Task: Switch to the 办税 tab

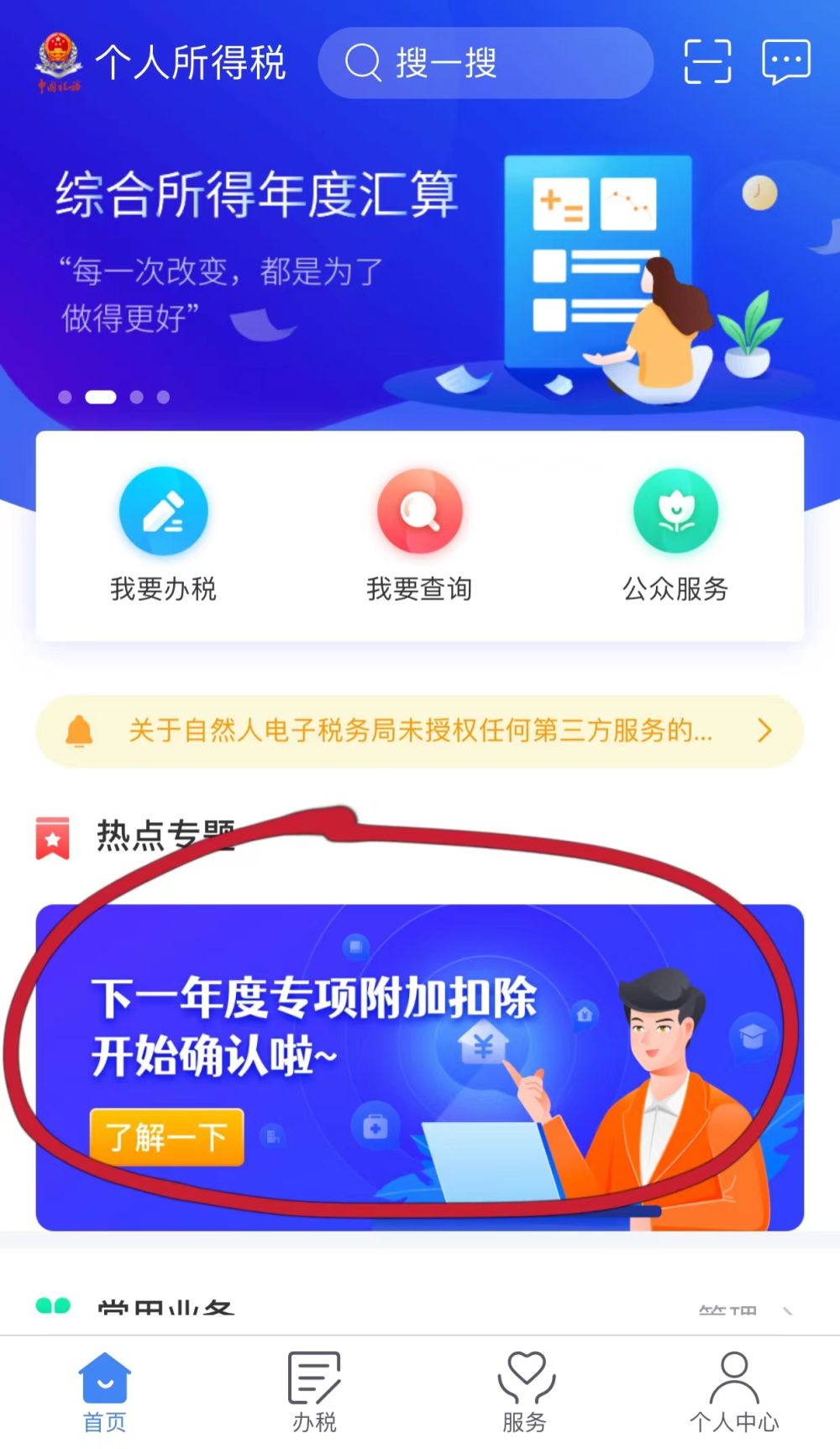Action: click(x=314, y=1391)
